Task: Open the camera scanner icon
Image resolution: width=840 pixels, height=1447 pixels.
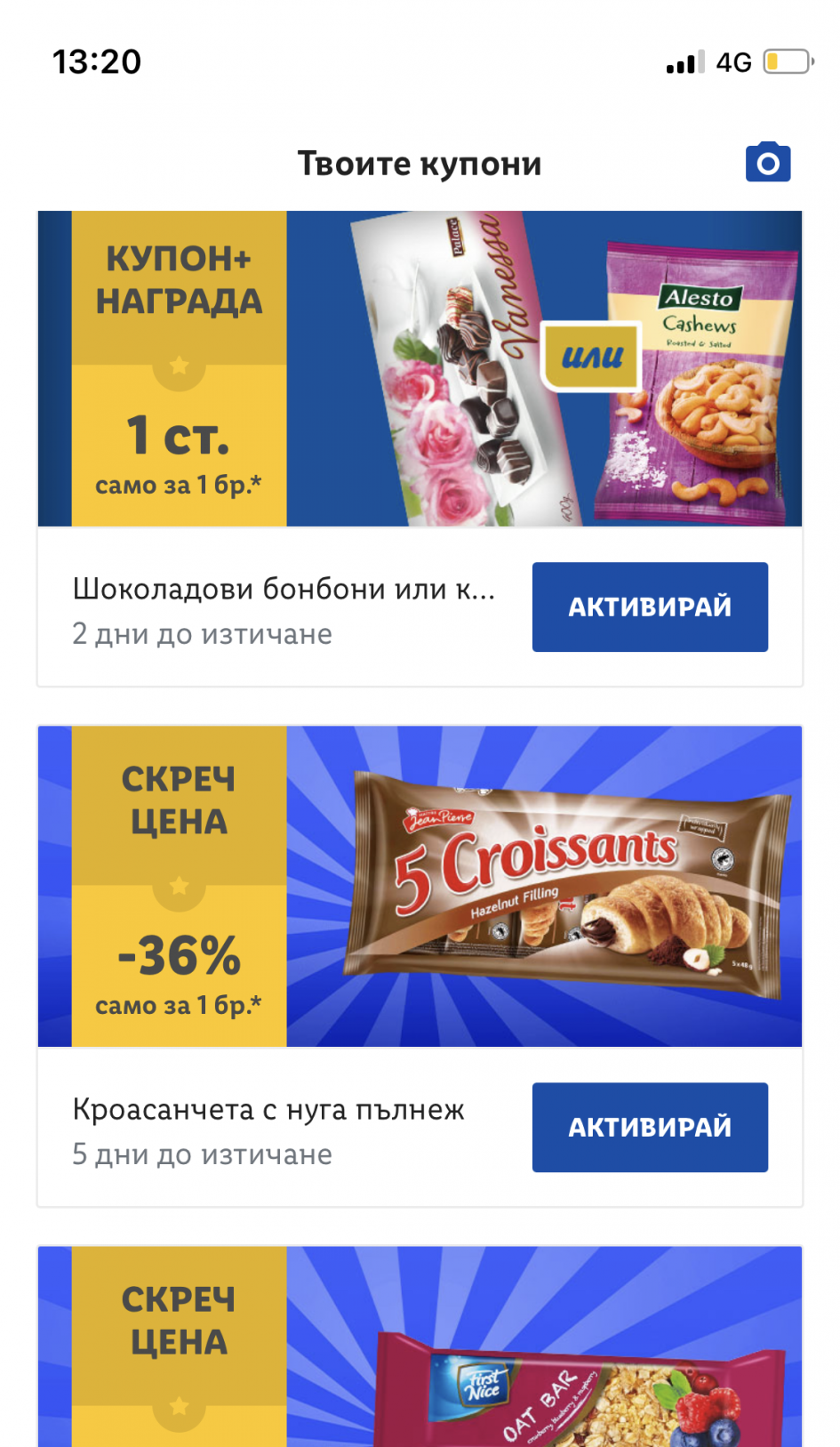Action: click(x=767, y=163)
